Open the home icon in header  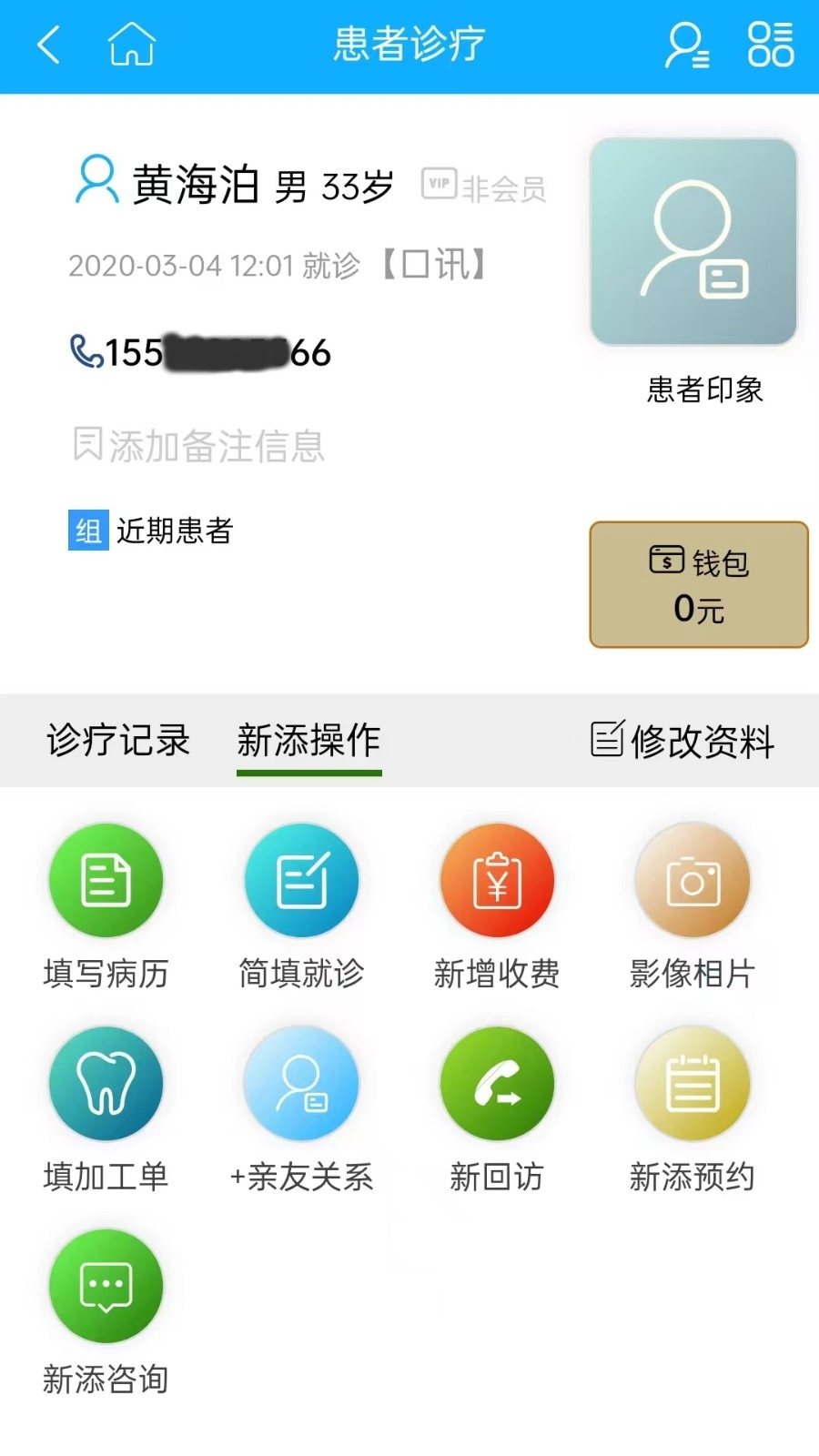point(132,45)
